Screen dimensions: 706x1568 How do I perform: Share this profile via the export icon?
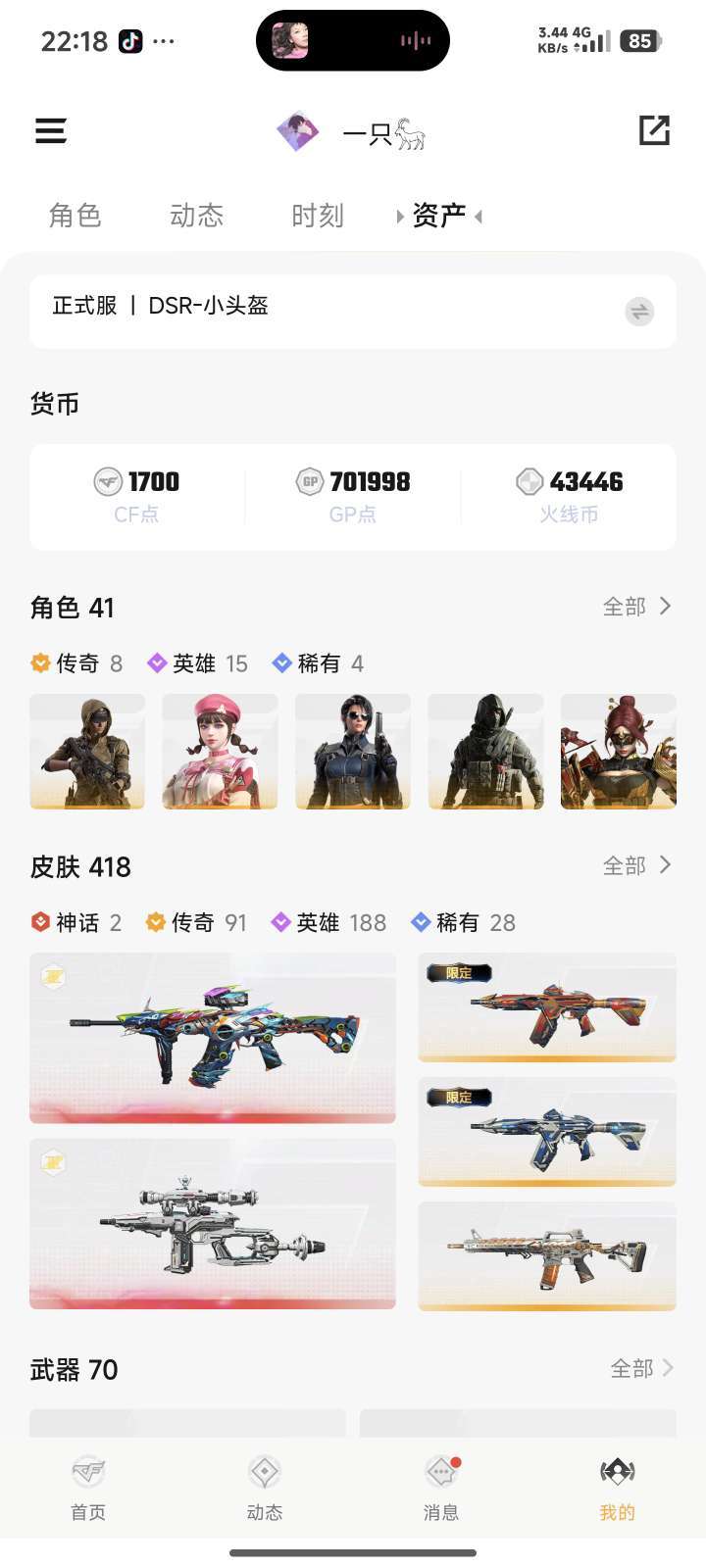tap(654, 130)
